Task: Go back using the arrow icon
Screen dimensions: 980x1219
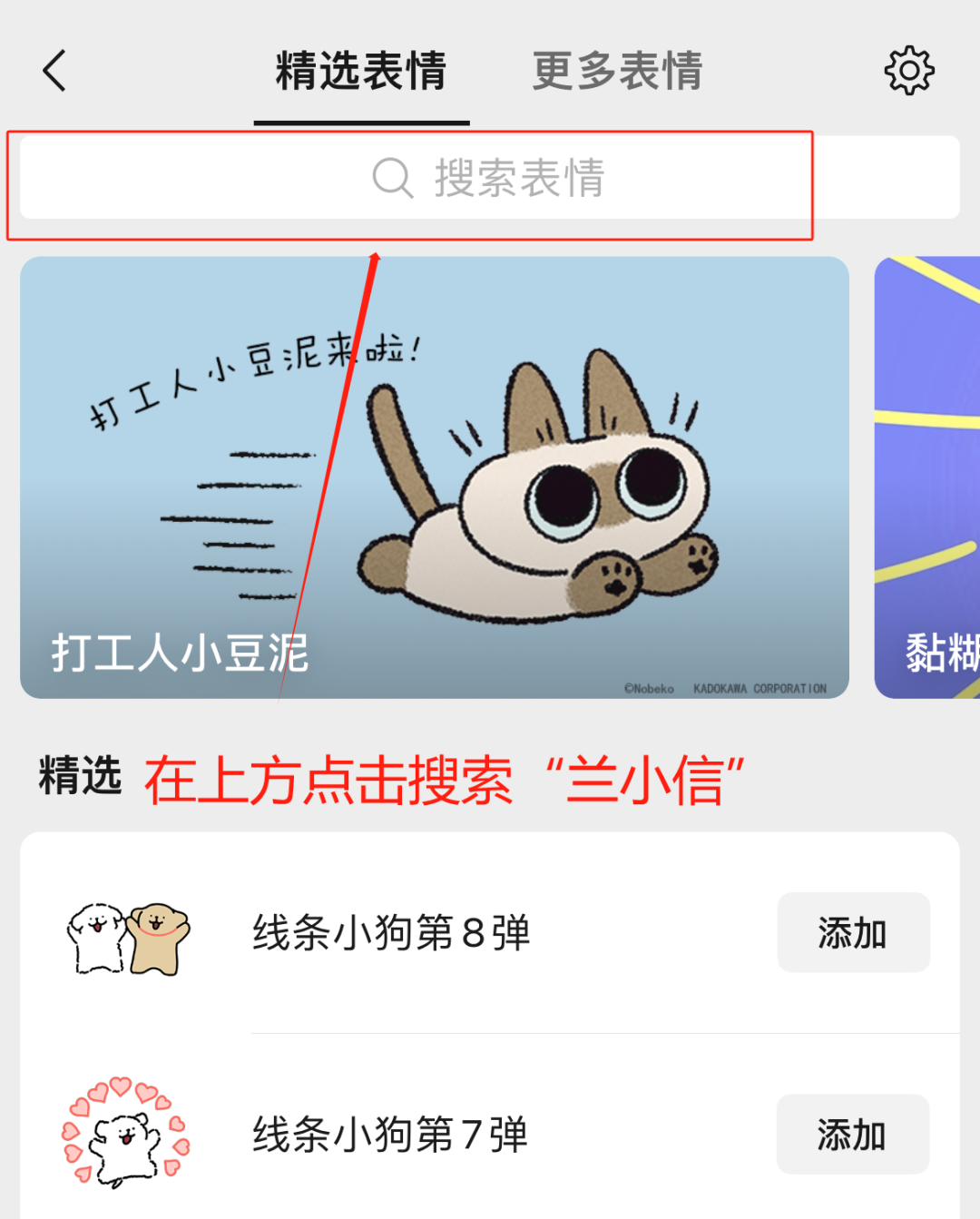Action: tap(54, 71)
